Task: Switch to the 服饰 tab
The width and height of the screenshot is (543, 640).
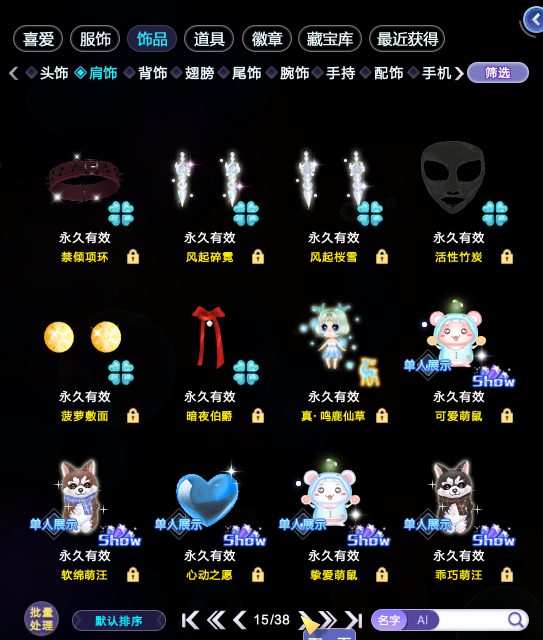Action: (x=95, y=39)
